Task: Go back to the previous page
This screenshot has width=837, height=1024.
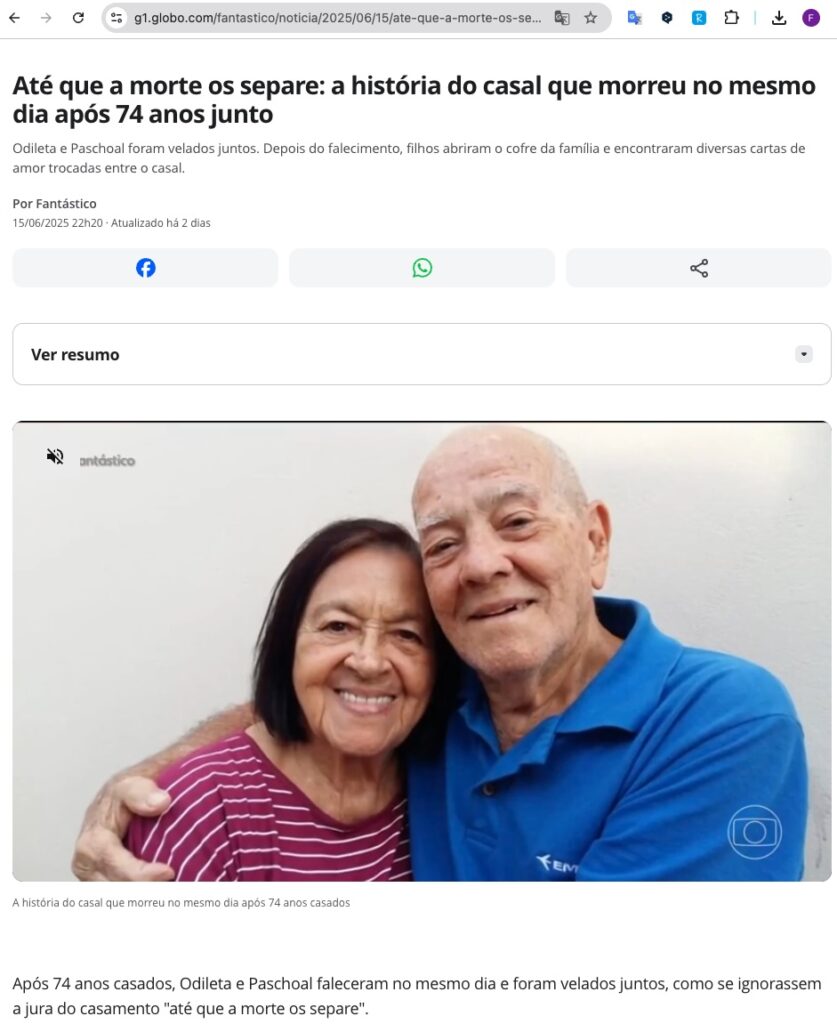Action: tap(14, 18)
